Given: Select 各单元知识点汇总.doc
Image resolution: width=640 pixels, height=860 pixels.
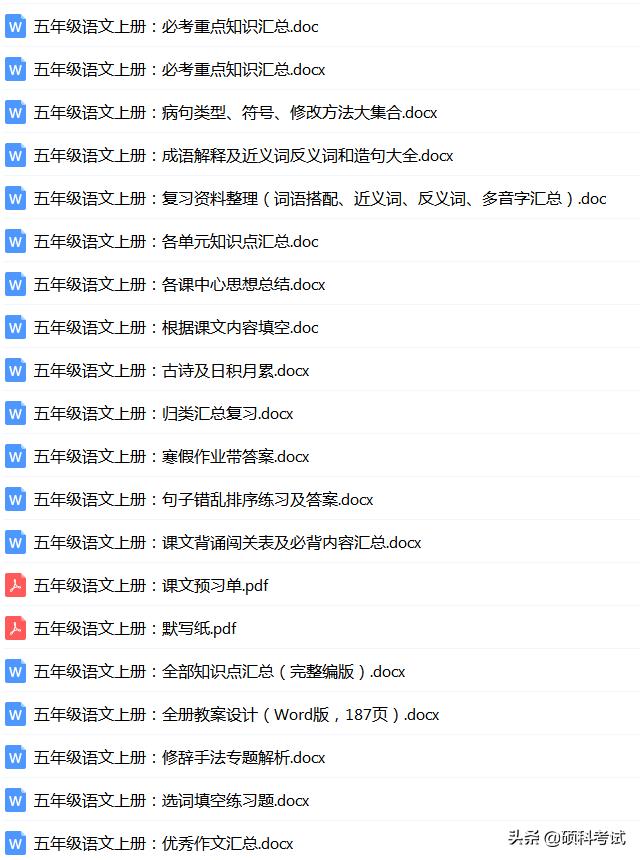Looking at the screenshot, I should [x=176, y=242].
